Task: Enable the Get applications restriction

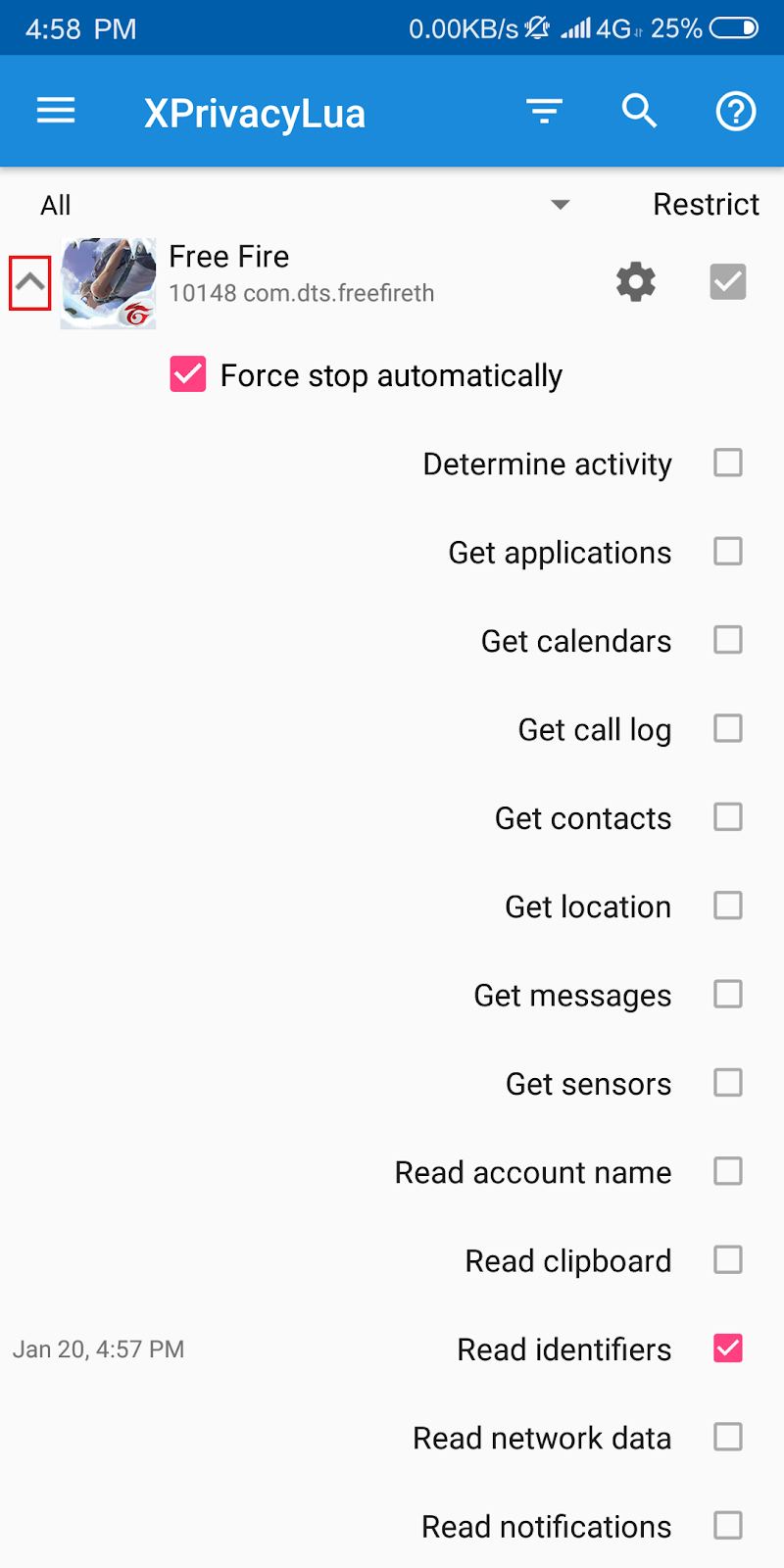Action: (727, 552)
